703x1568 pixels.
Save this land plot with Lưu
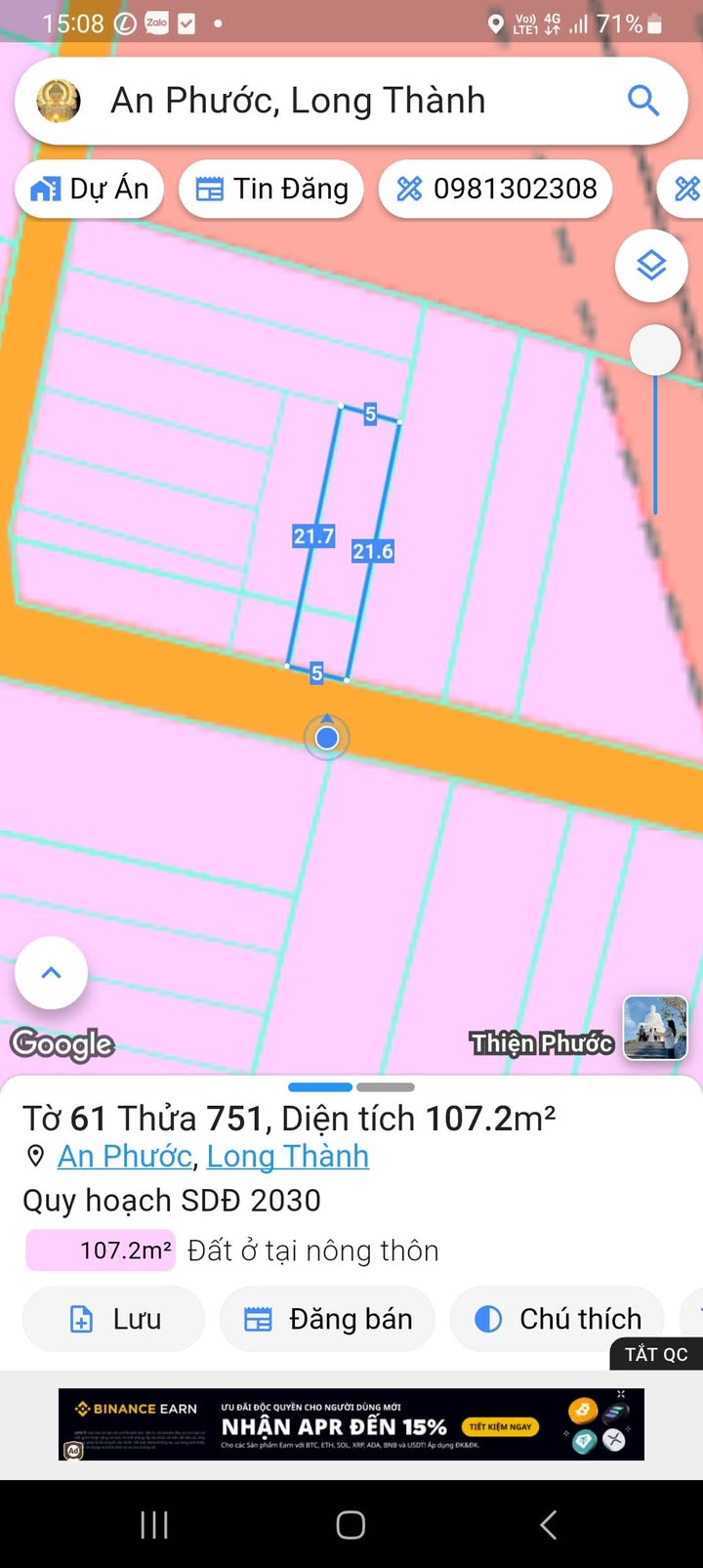click(x=113, y=1319)
